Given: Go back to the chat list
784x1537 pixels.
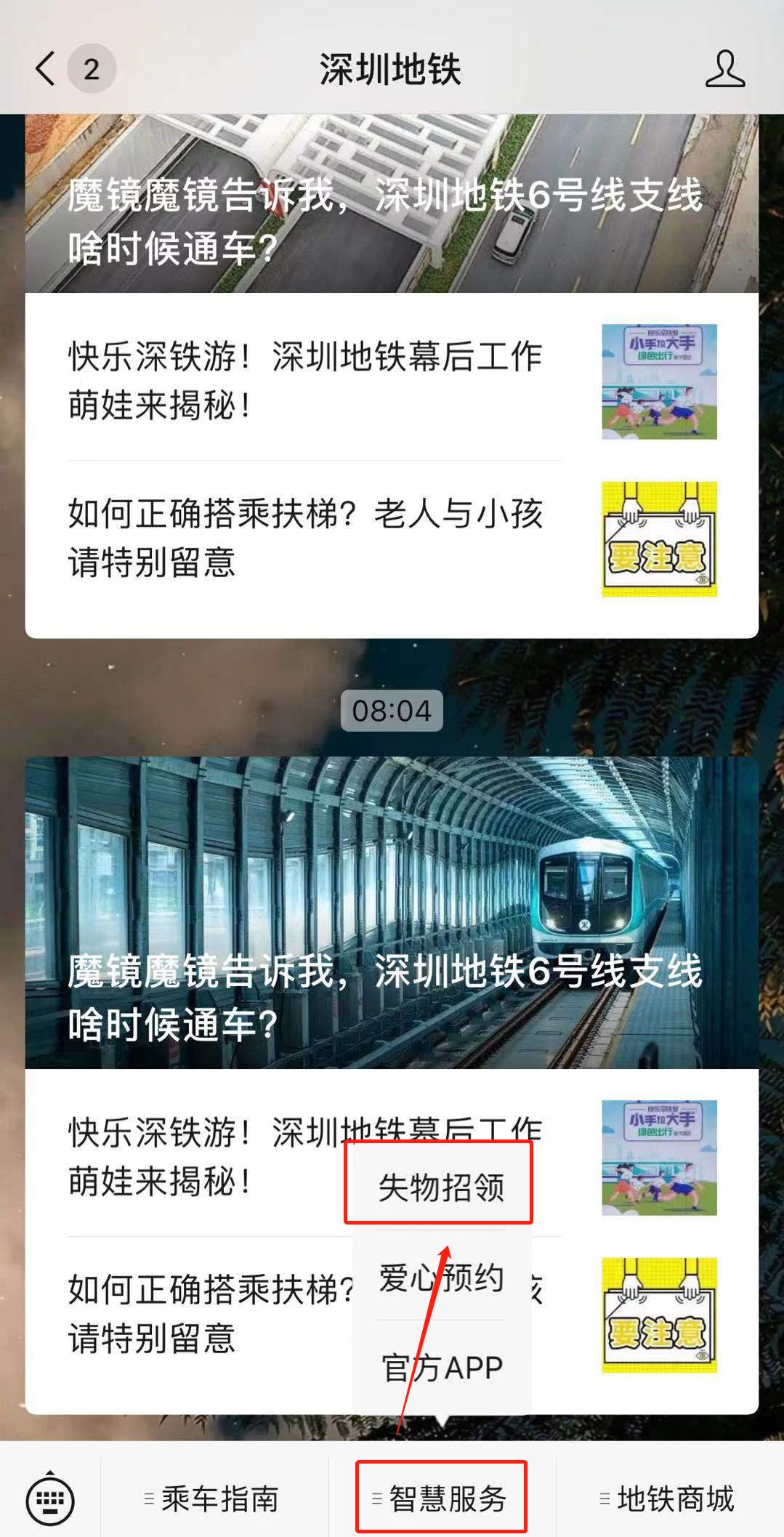Looking at the screenshot, I should [x=46, y=69].
